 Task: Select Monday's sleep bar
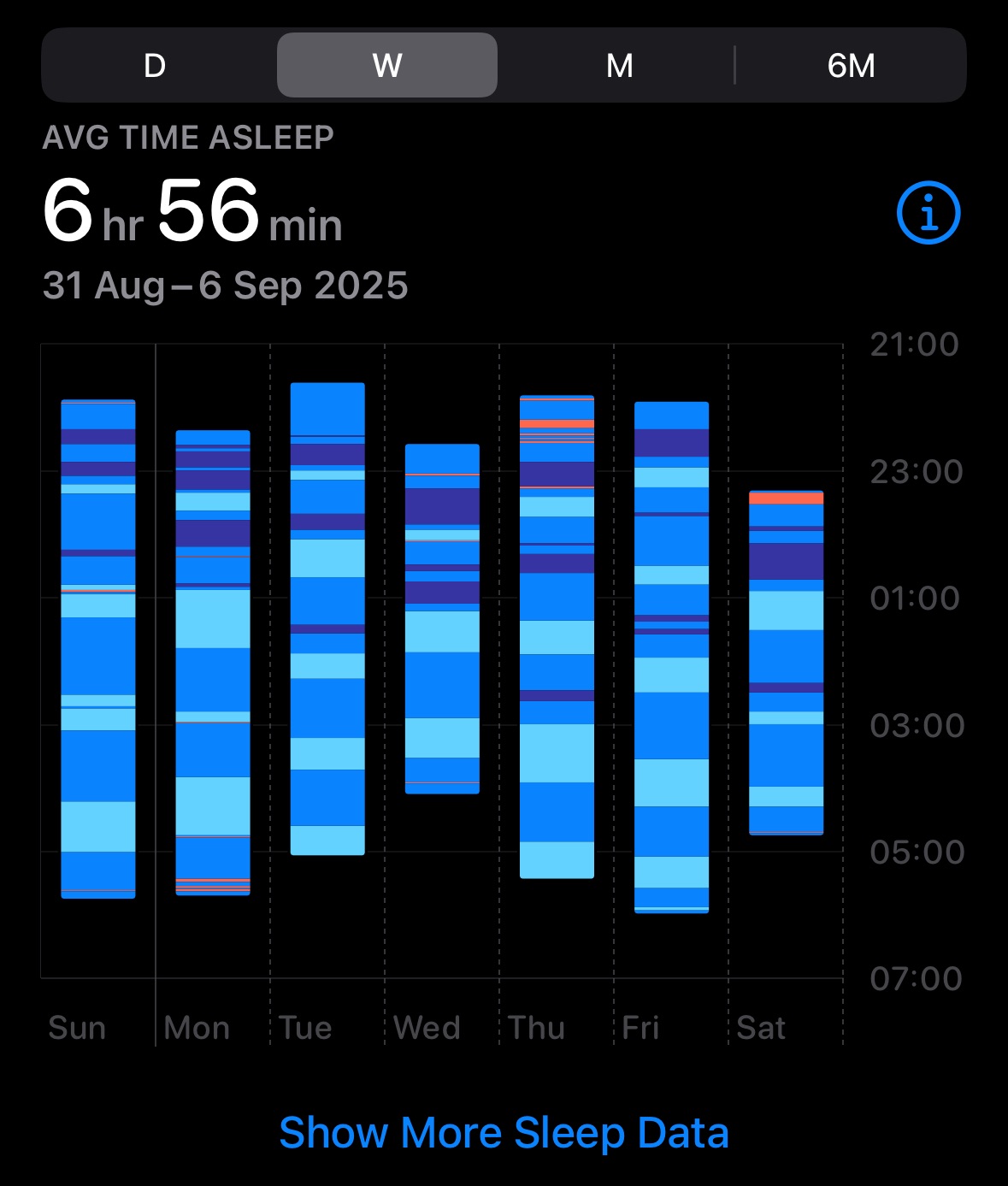(x=213, y=663)
